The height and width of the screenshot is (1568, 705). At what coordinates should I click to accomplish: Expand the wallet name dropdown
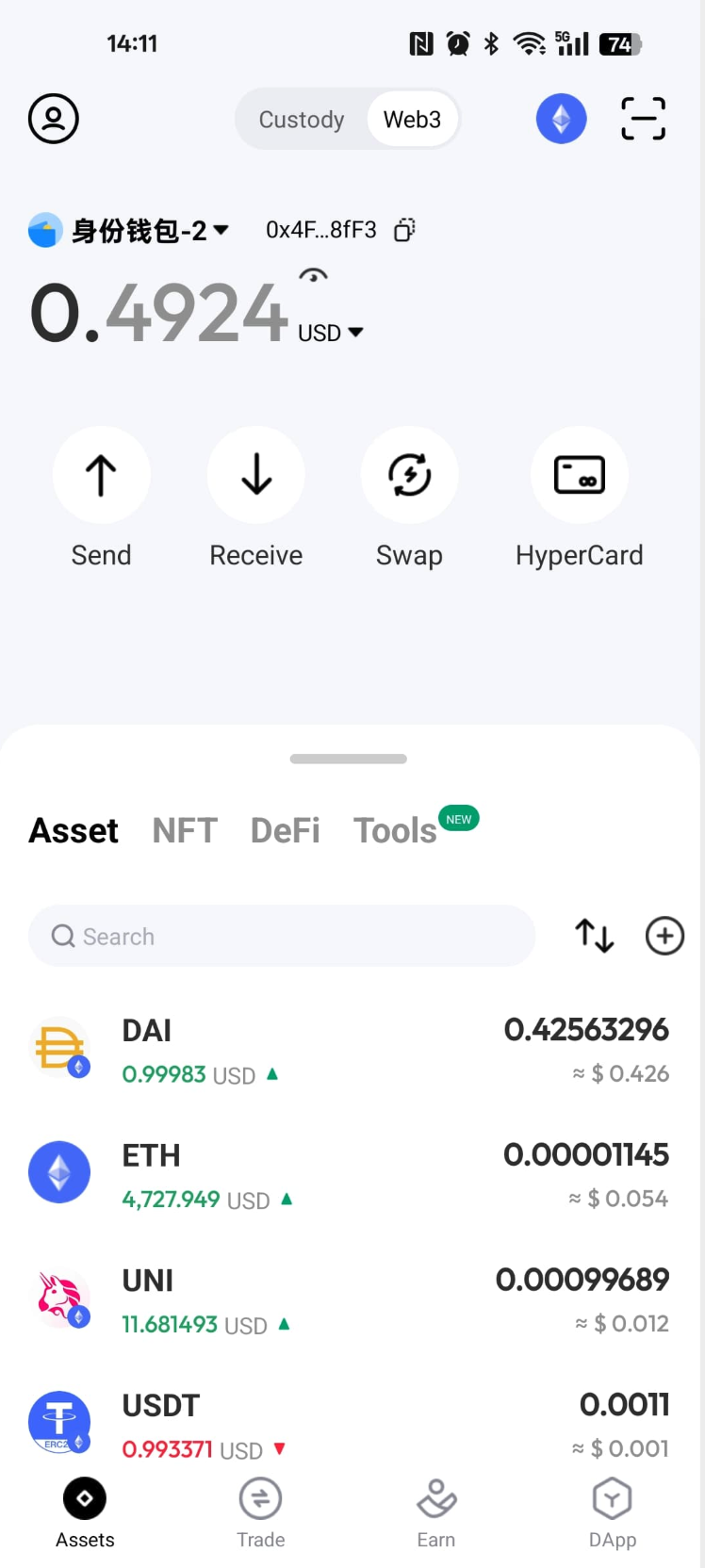(x=221, y=230)
